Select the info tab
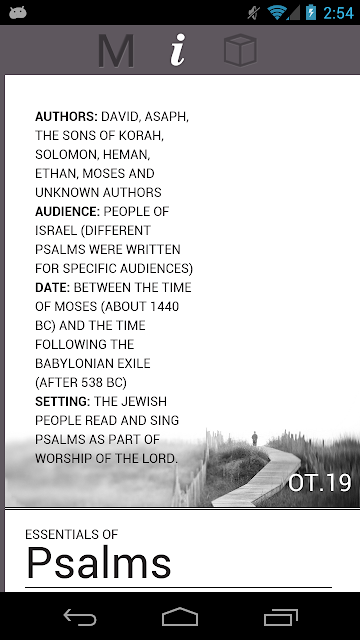 [x=178, y=50]
